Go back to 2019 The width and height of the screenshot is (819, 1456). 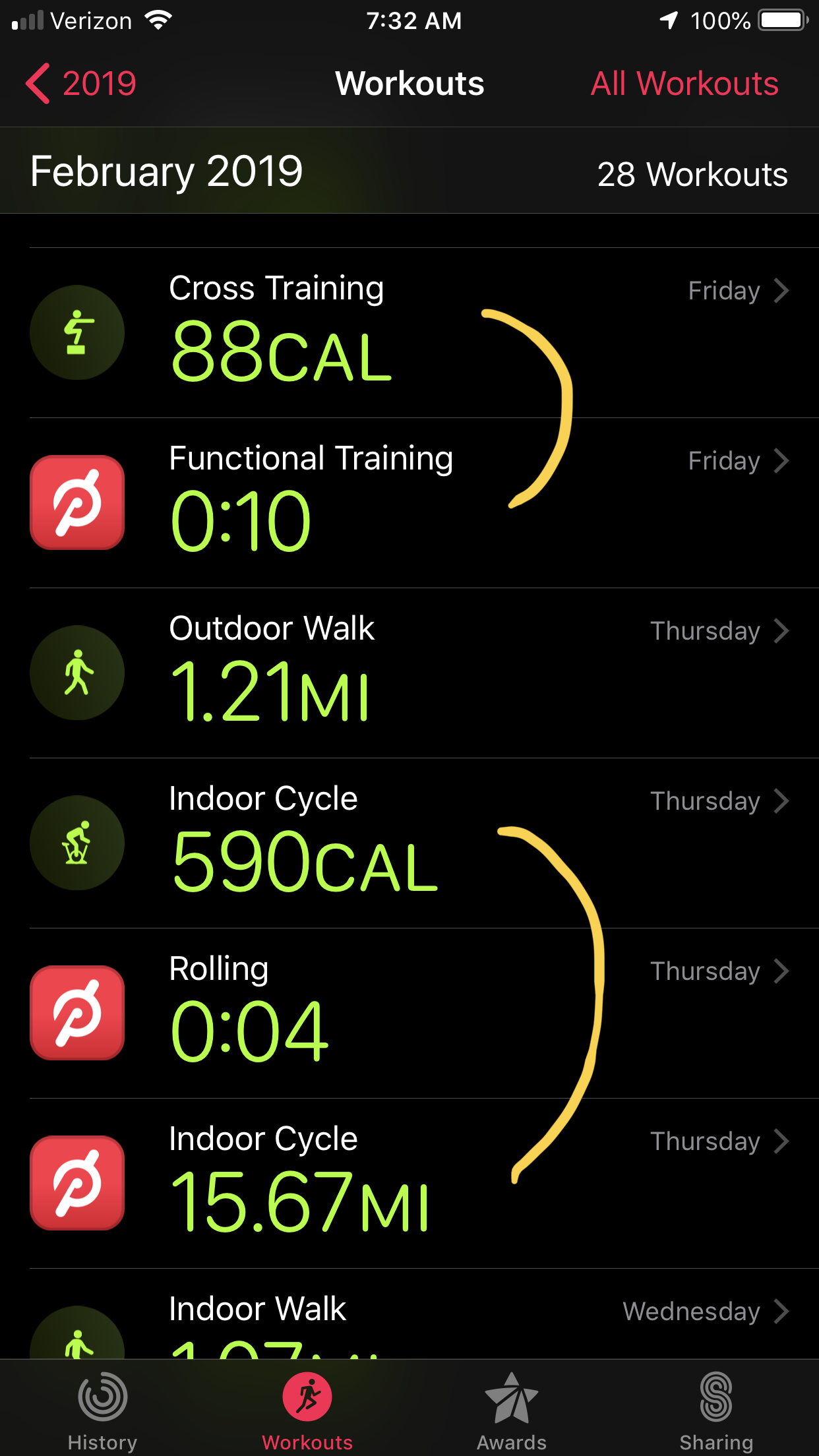pyautogui.click(x=81, y=84)
